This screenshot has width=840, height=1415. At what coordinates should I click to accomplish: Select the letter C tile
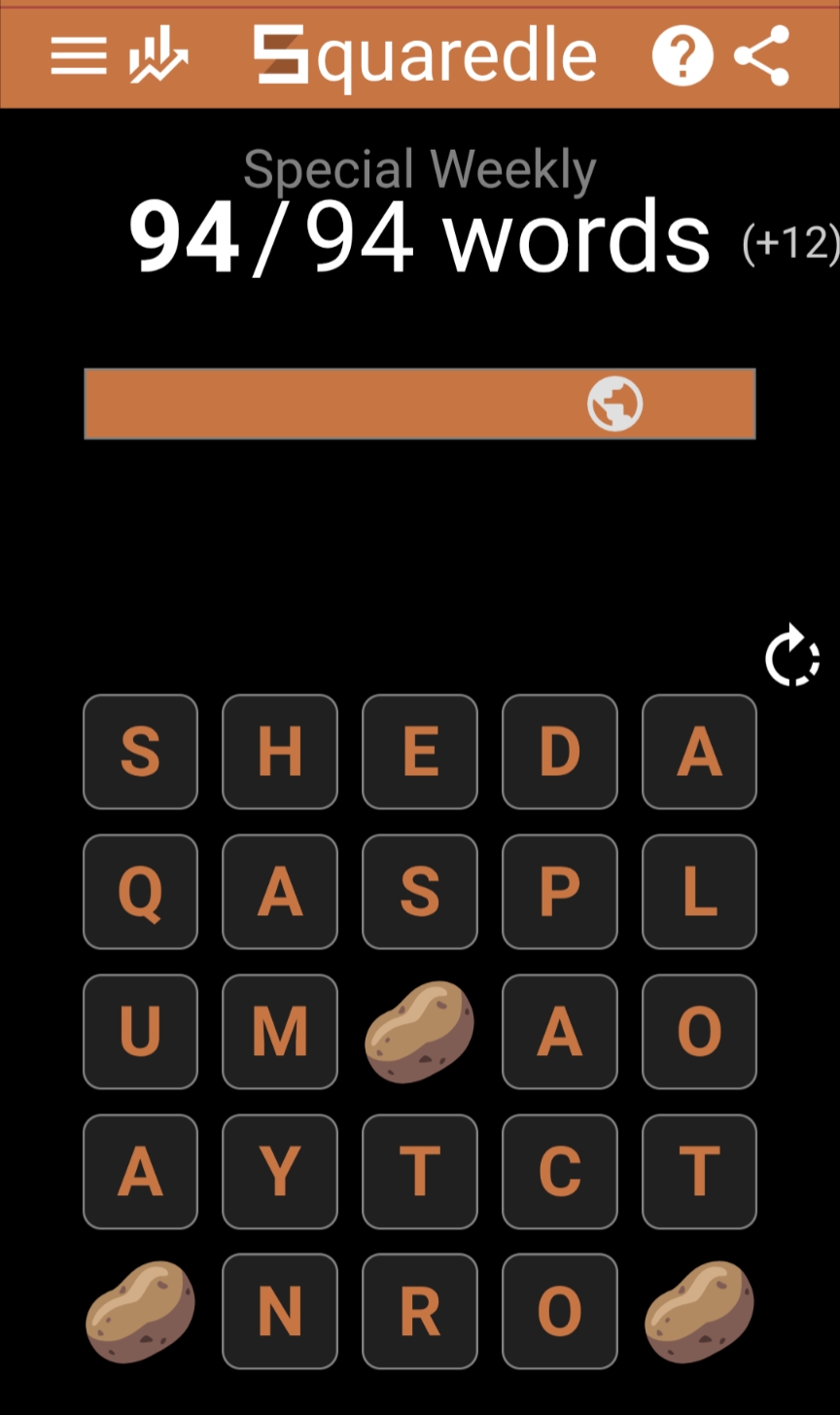560,1171
